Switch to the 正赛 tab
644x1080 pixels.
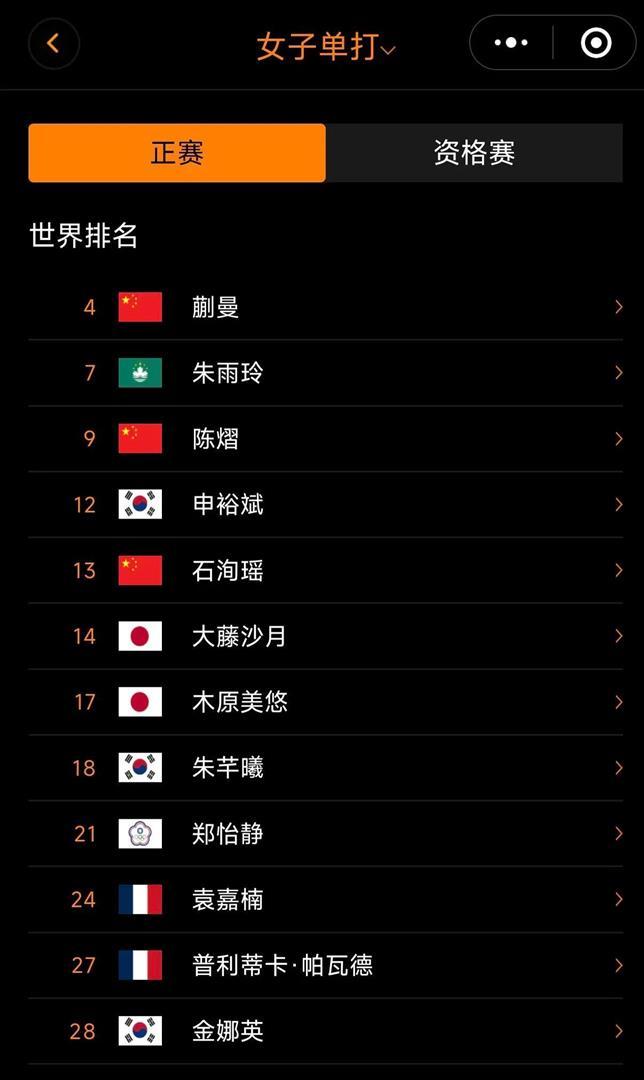(x=177, y=153)
